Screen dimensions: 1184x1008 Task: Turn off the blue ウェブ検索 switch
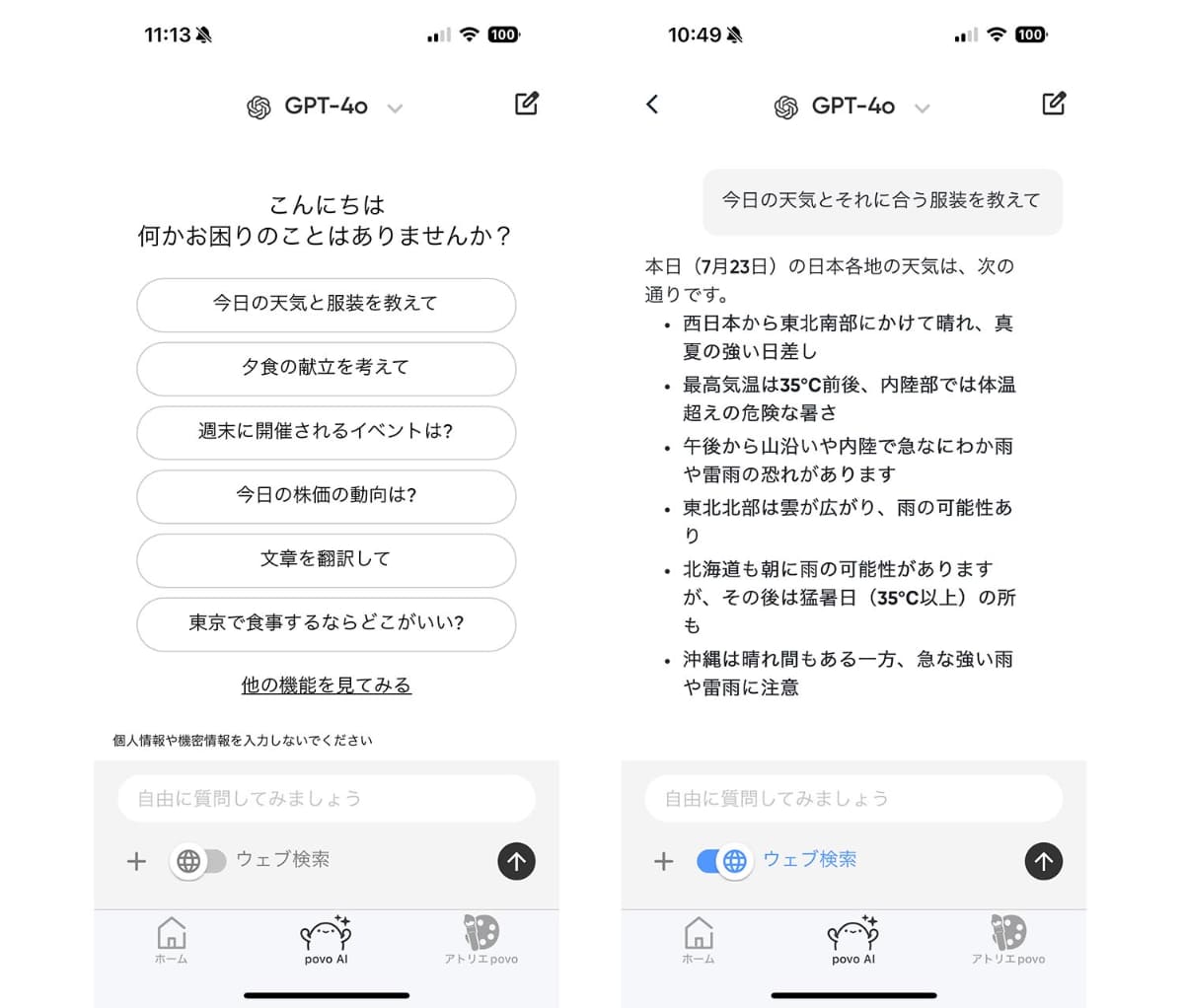coord(723,861)
